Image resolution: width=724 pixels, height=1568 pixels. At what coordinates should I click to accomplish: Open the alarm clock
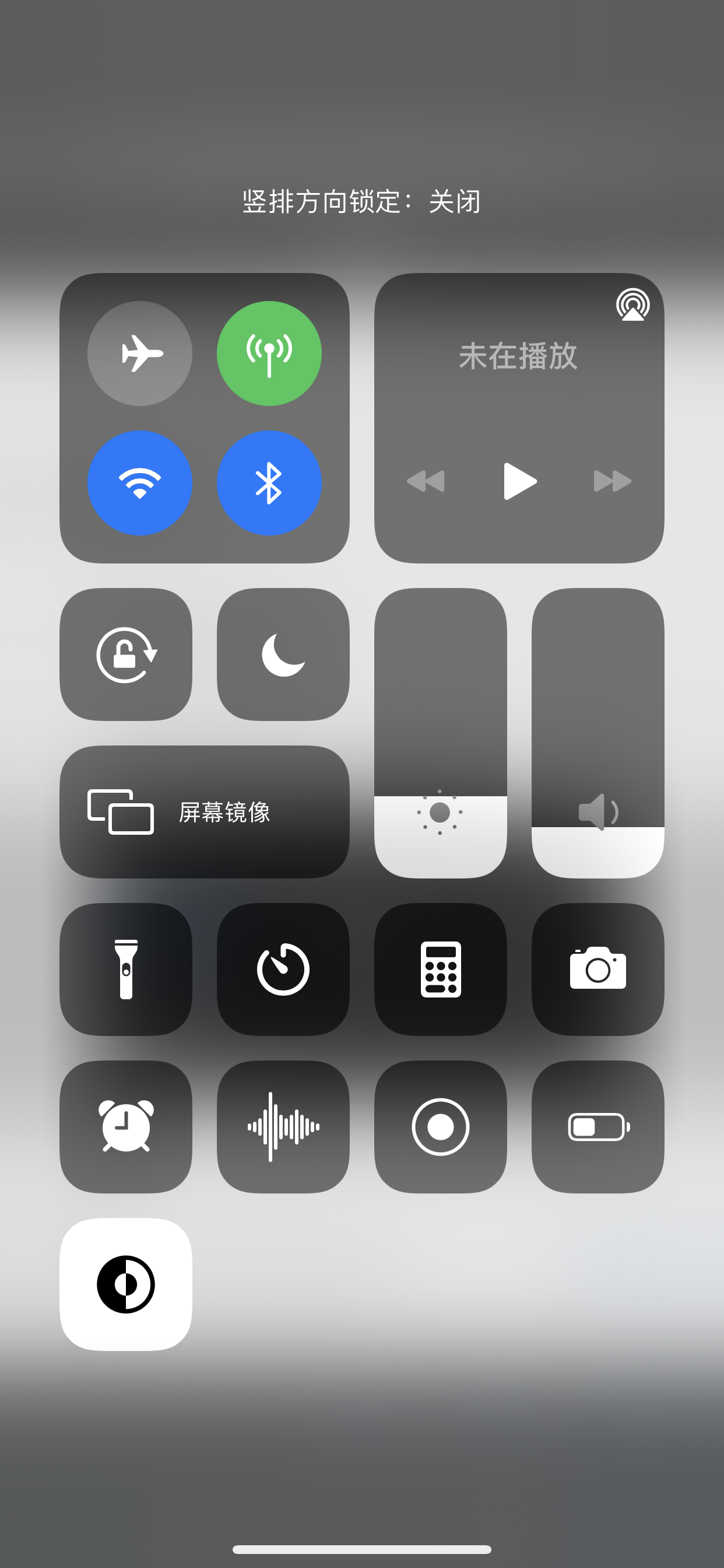126,1126
